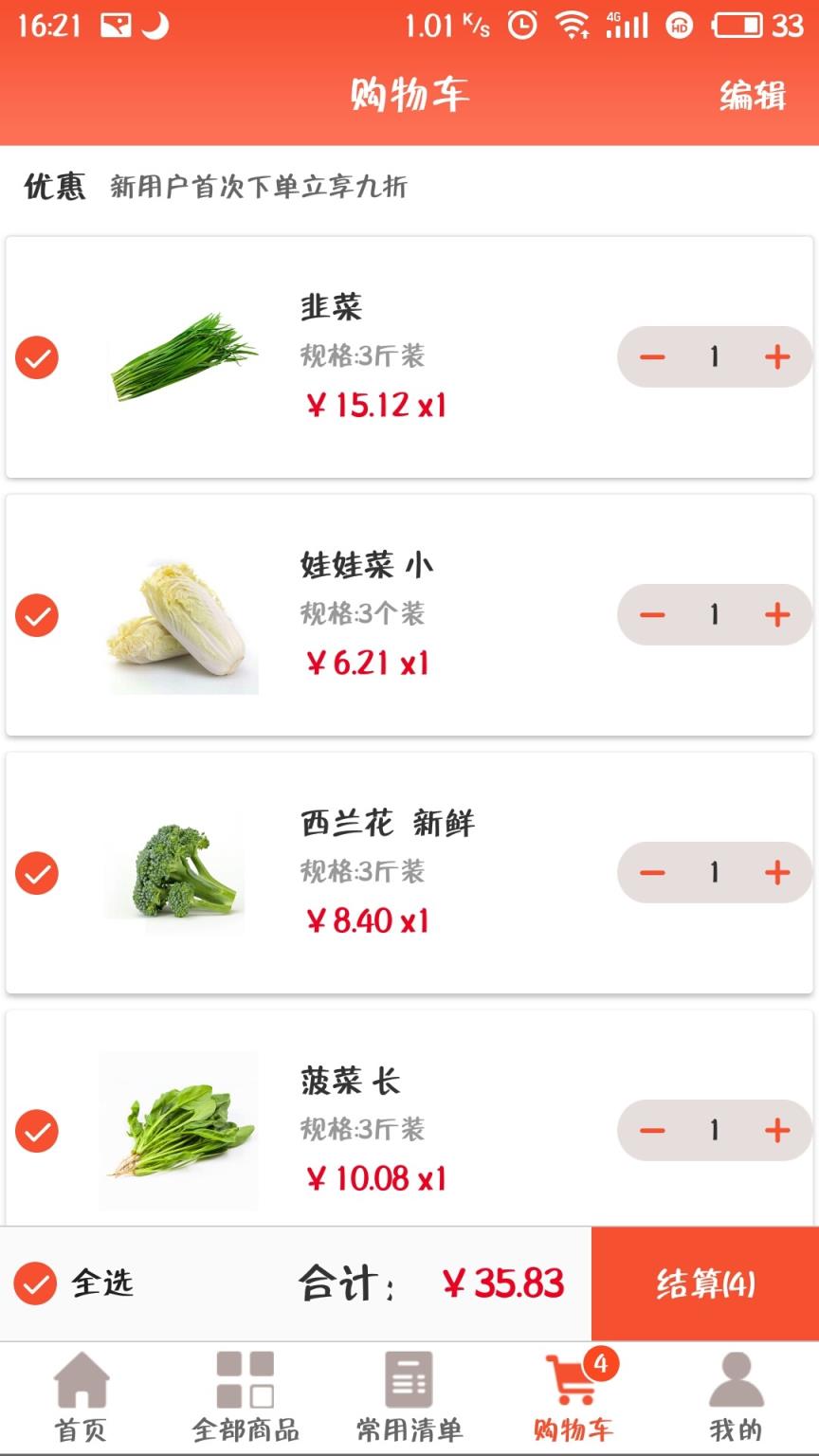Viewport: 819px width, 1456px height.
Task: Deselect the 西兰花 新鲜 checkmark
Action: [x=37, y=873]
